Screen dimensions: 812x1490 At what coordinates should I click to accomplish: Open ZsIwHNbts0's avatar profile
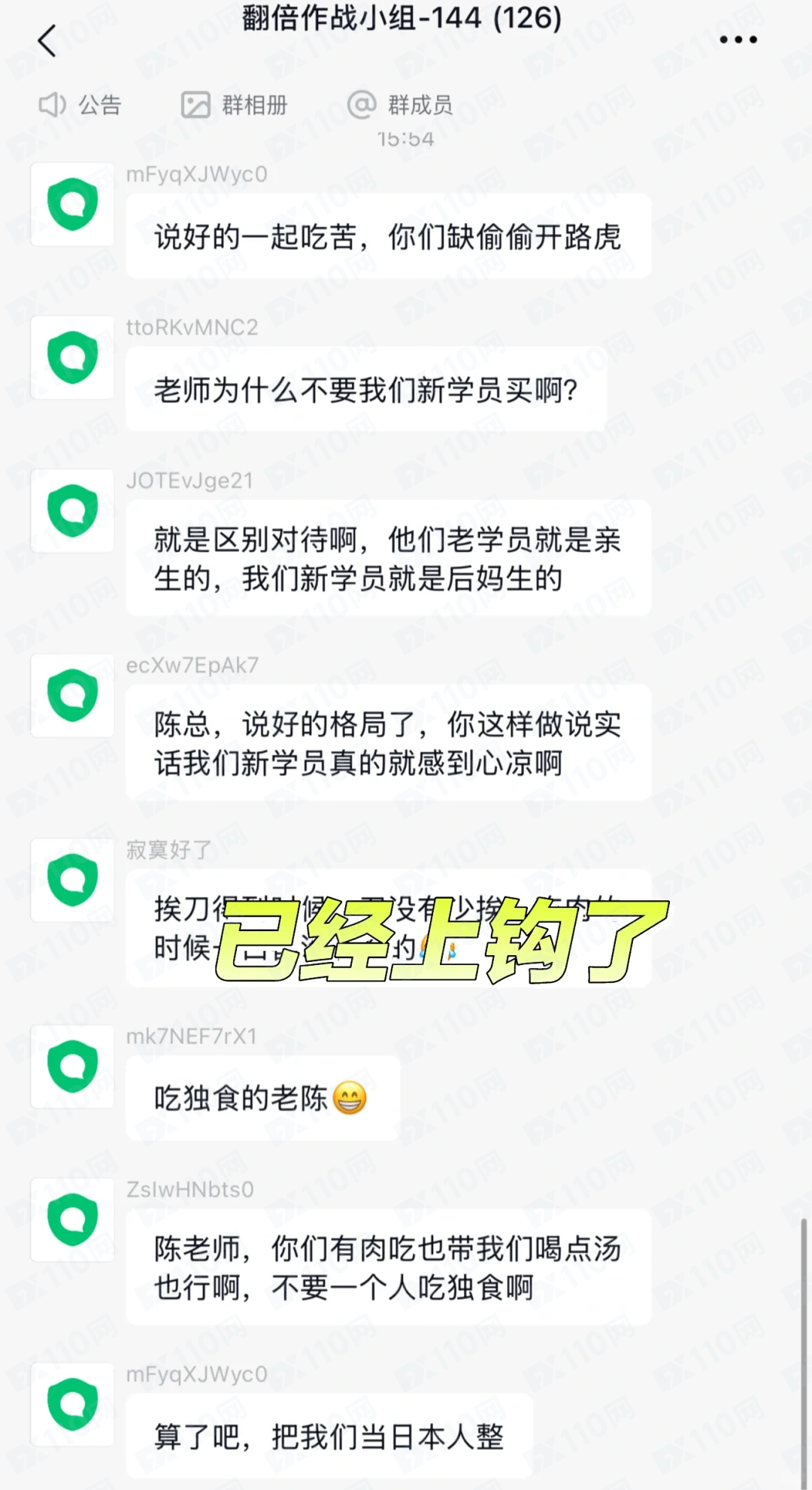coord(72,1219)
